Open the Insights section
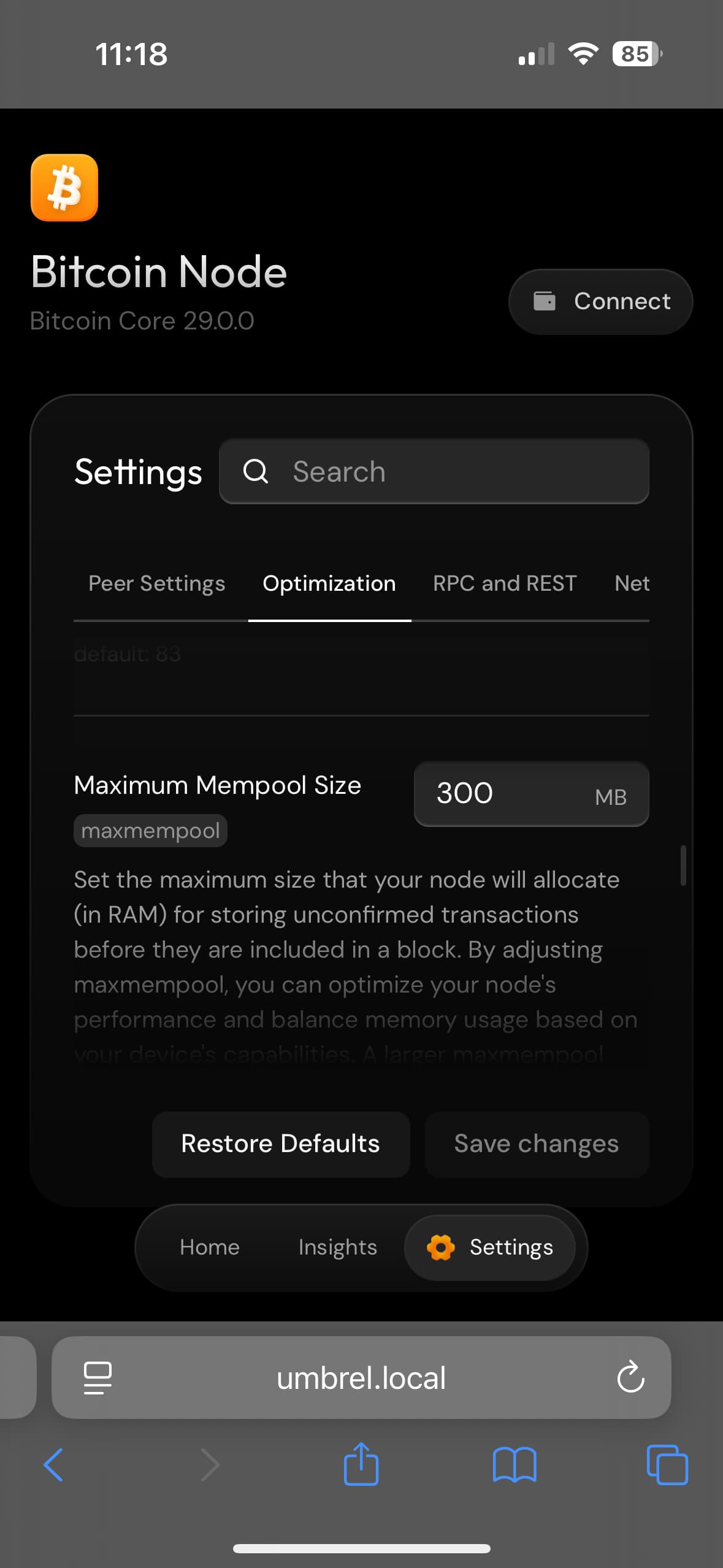 tap(337, 1247)
